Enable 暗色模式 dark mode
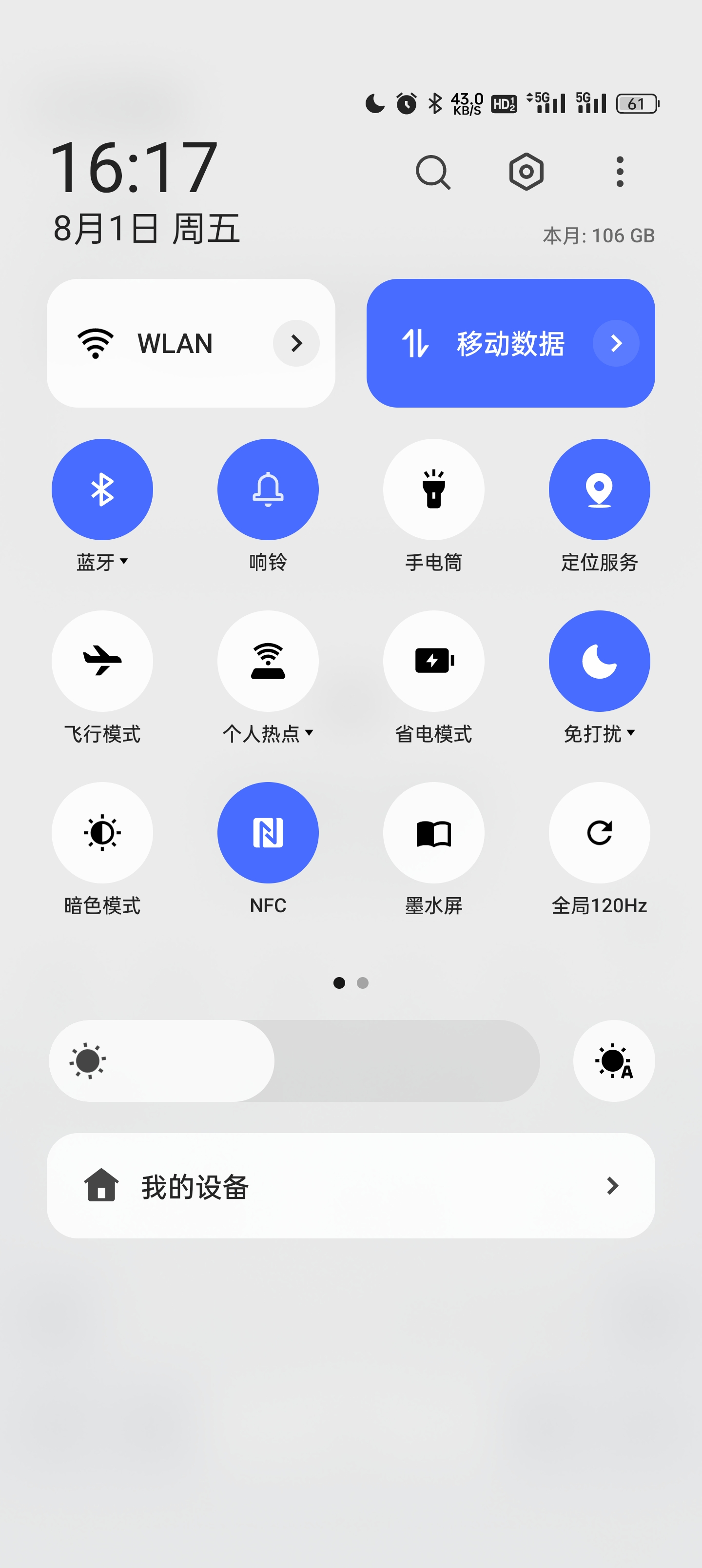This screenshot has height=1568, width=702. [x=102, y=833]
